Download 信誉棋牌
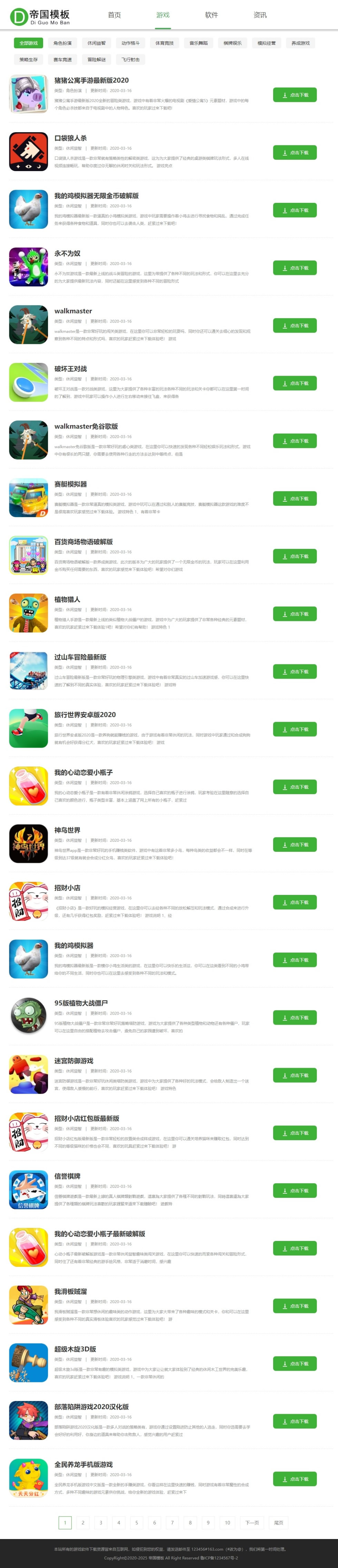This screenshot has width=338, height=1568. pyautogui.click(x=295, y=1191)
